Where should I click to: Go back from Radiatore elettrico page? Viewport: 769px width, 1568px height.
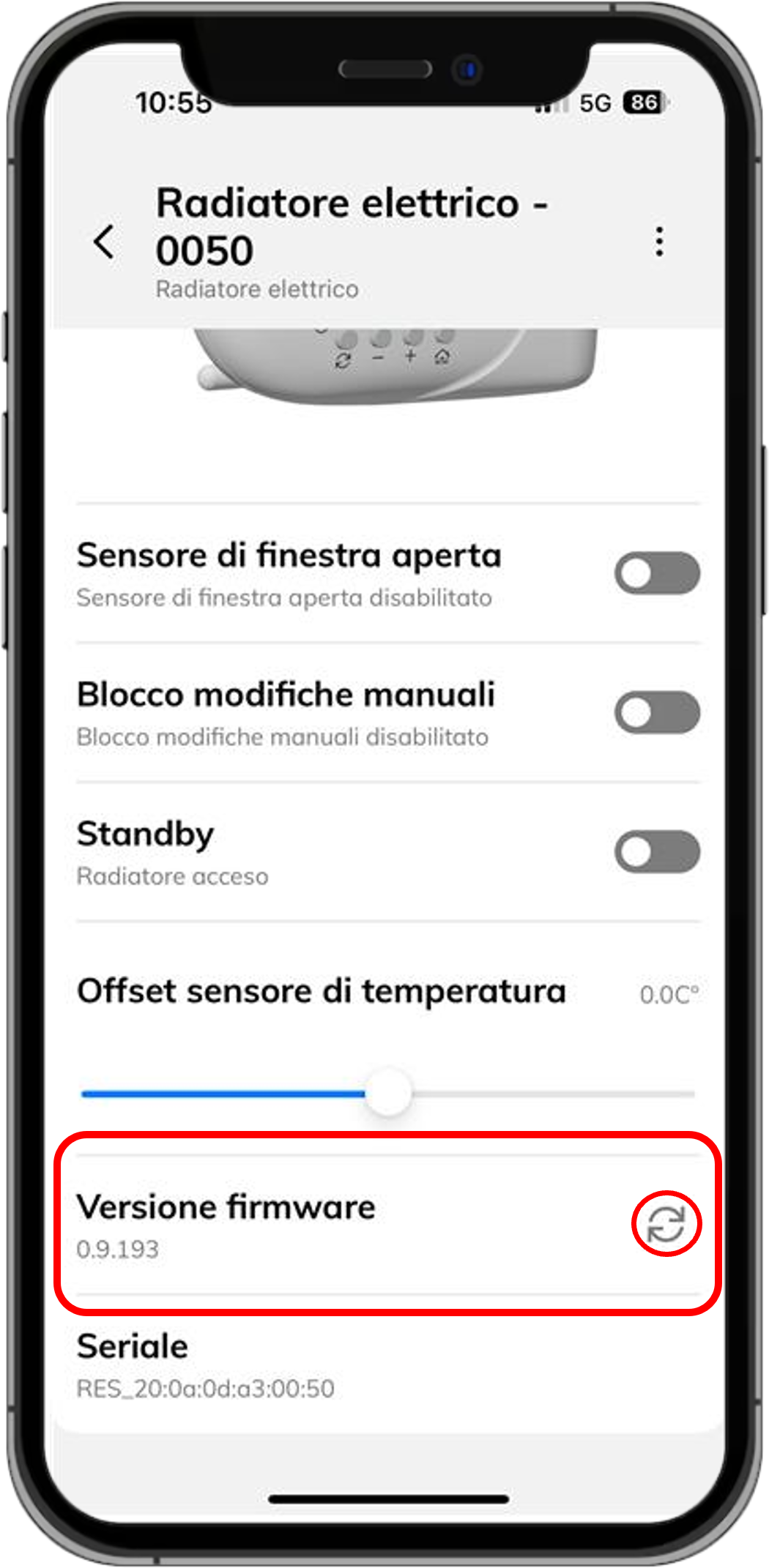coord(104,242)
